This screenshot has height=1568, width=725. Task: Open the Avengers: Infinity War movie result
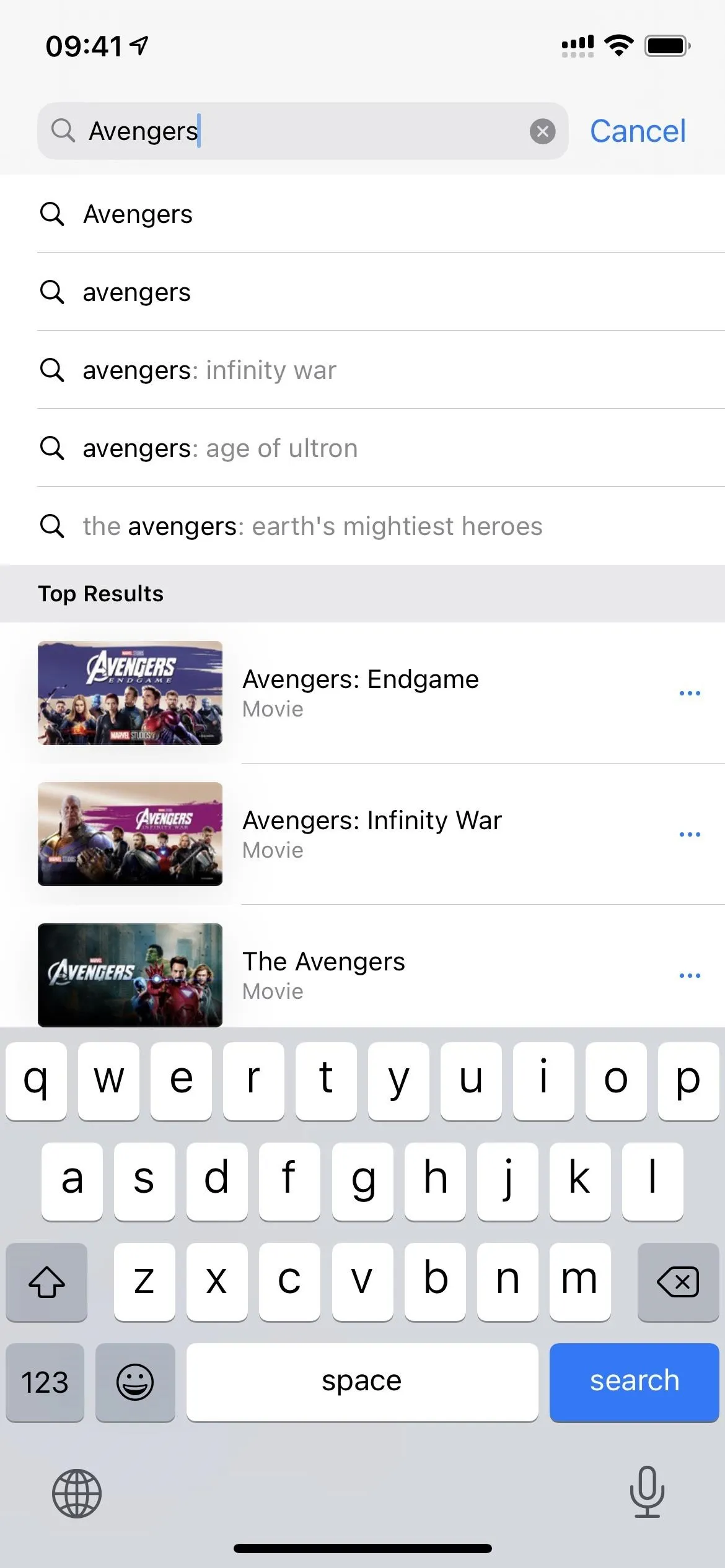click(x=362, y=834)
